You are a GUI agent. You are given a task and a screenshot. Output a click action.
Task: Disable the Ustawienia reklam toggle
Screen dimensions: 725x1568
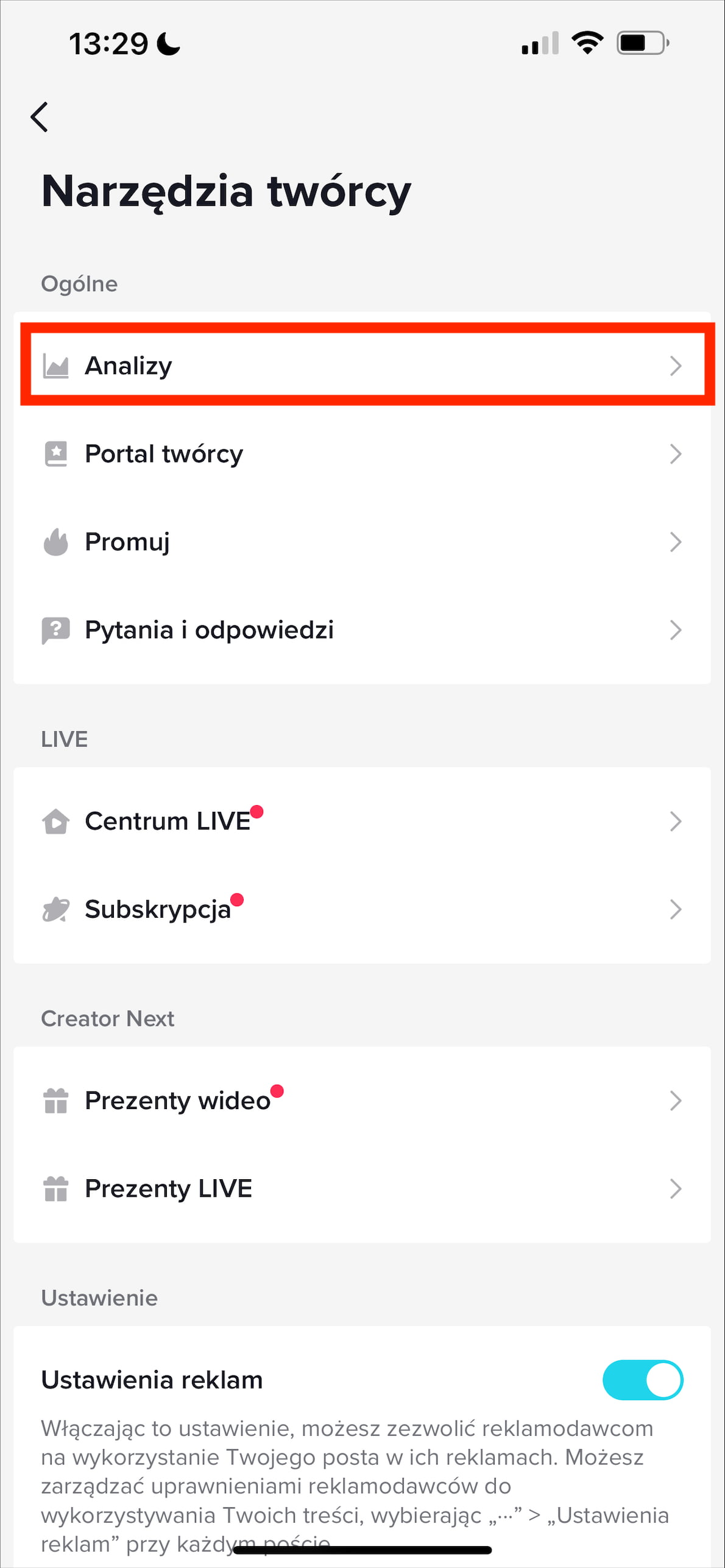[643, 1379]
